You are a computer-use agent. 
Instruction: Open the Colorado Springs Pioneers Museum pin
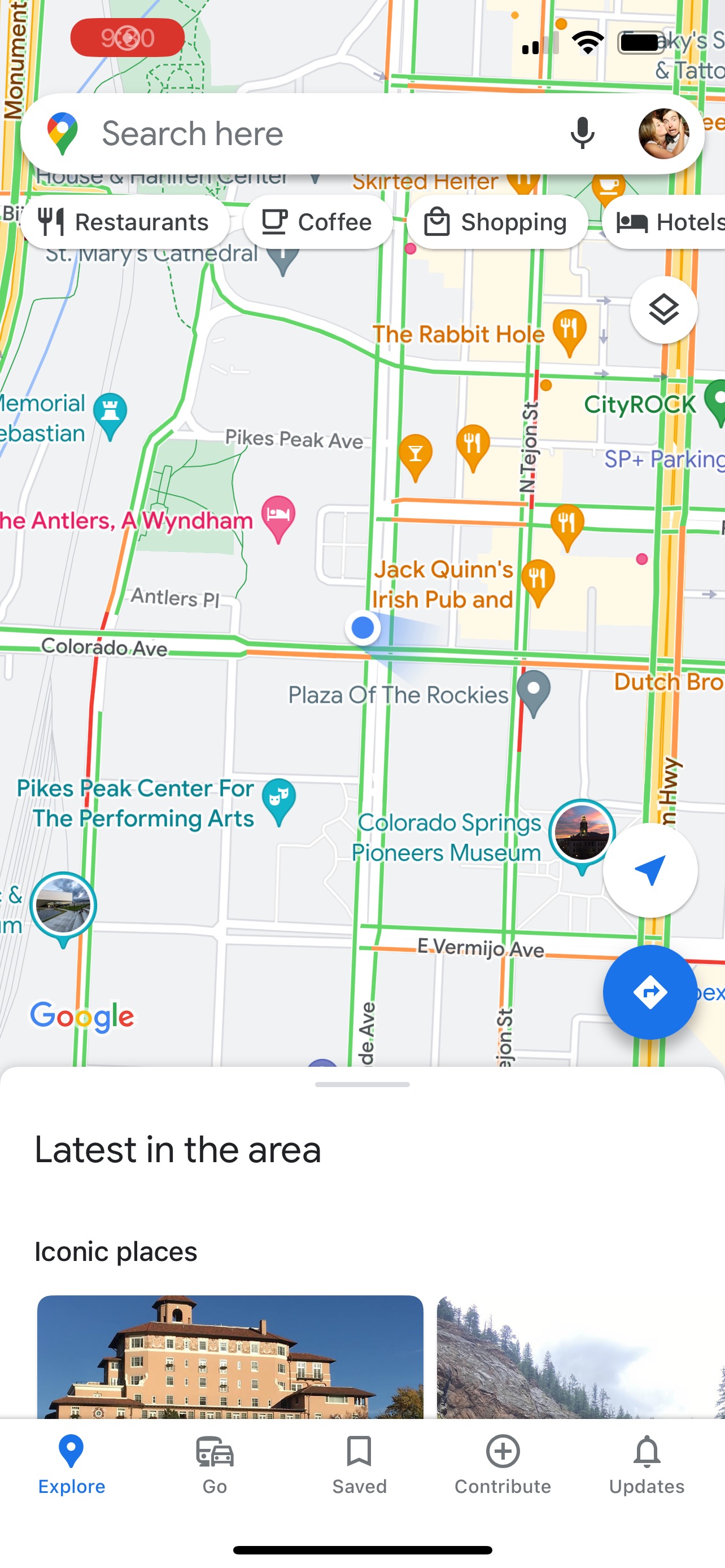(x=582, y=833)
